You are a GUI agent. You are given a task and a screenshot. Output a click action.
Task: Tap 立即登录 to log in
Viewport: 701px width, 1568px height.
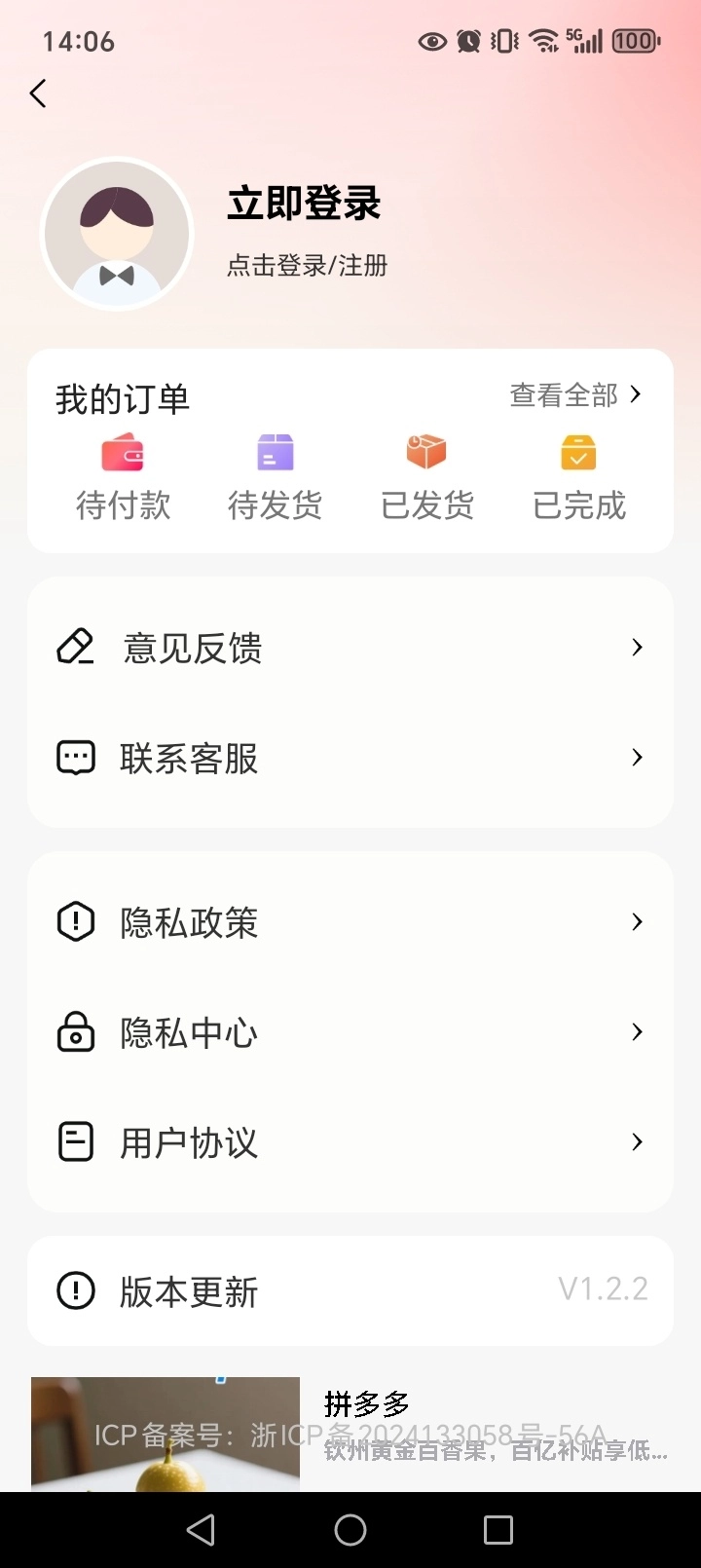[302, 205]
